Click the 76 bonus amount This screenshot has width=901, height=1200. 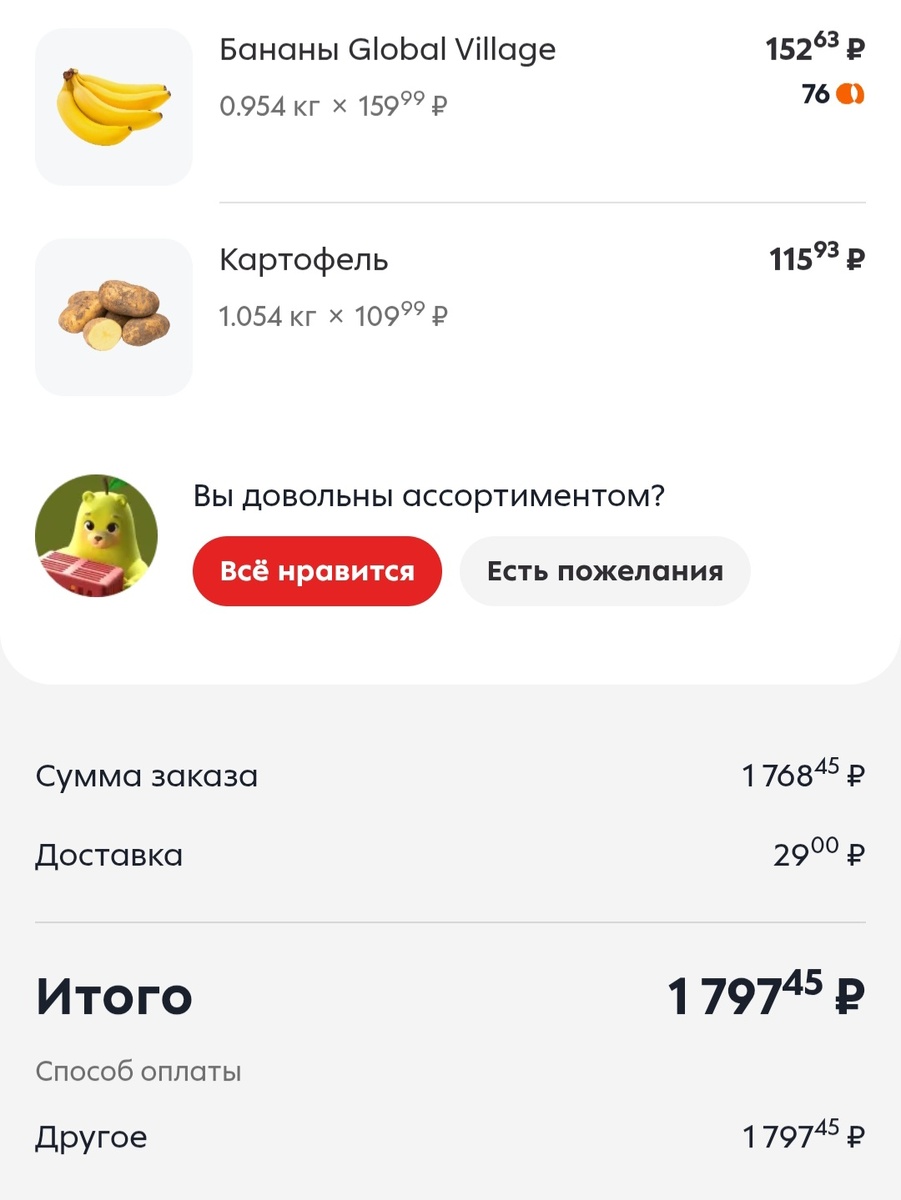pos(818,94)
